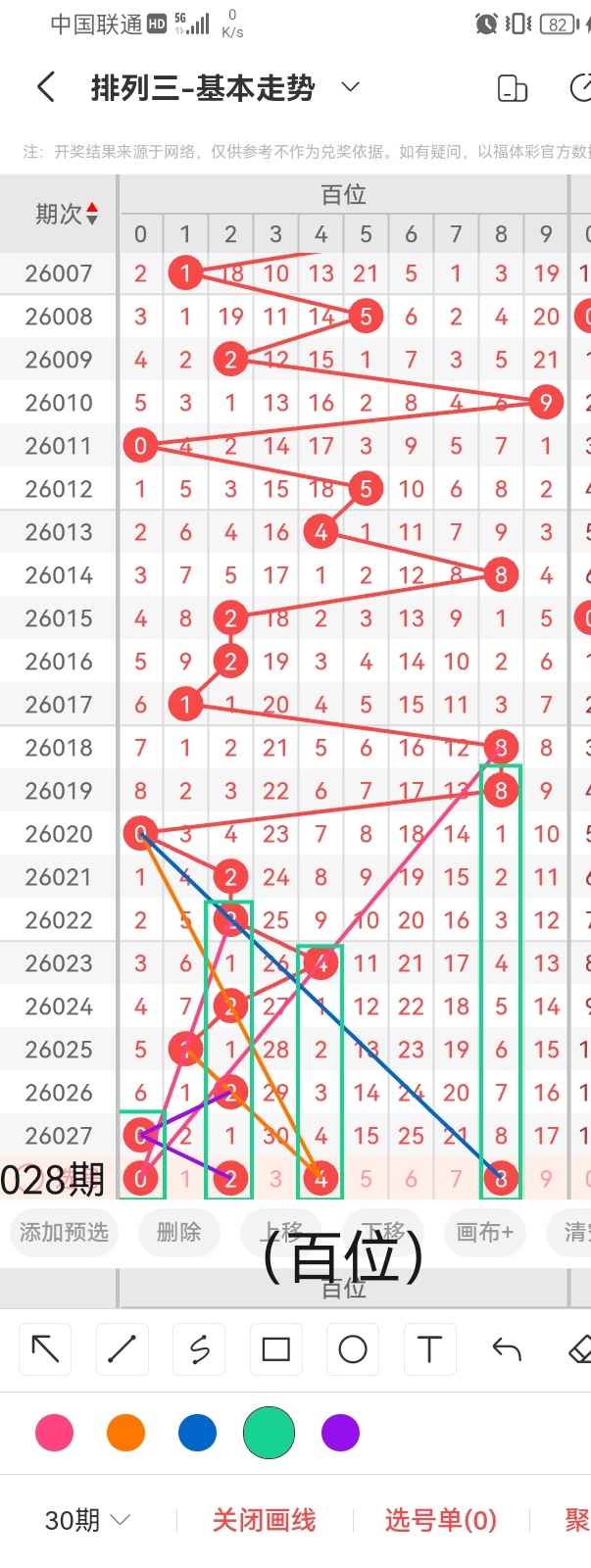Tap the 删除 button
The image size is (591, 1568).
[178, 1232]
